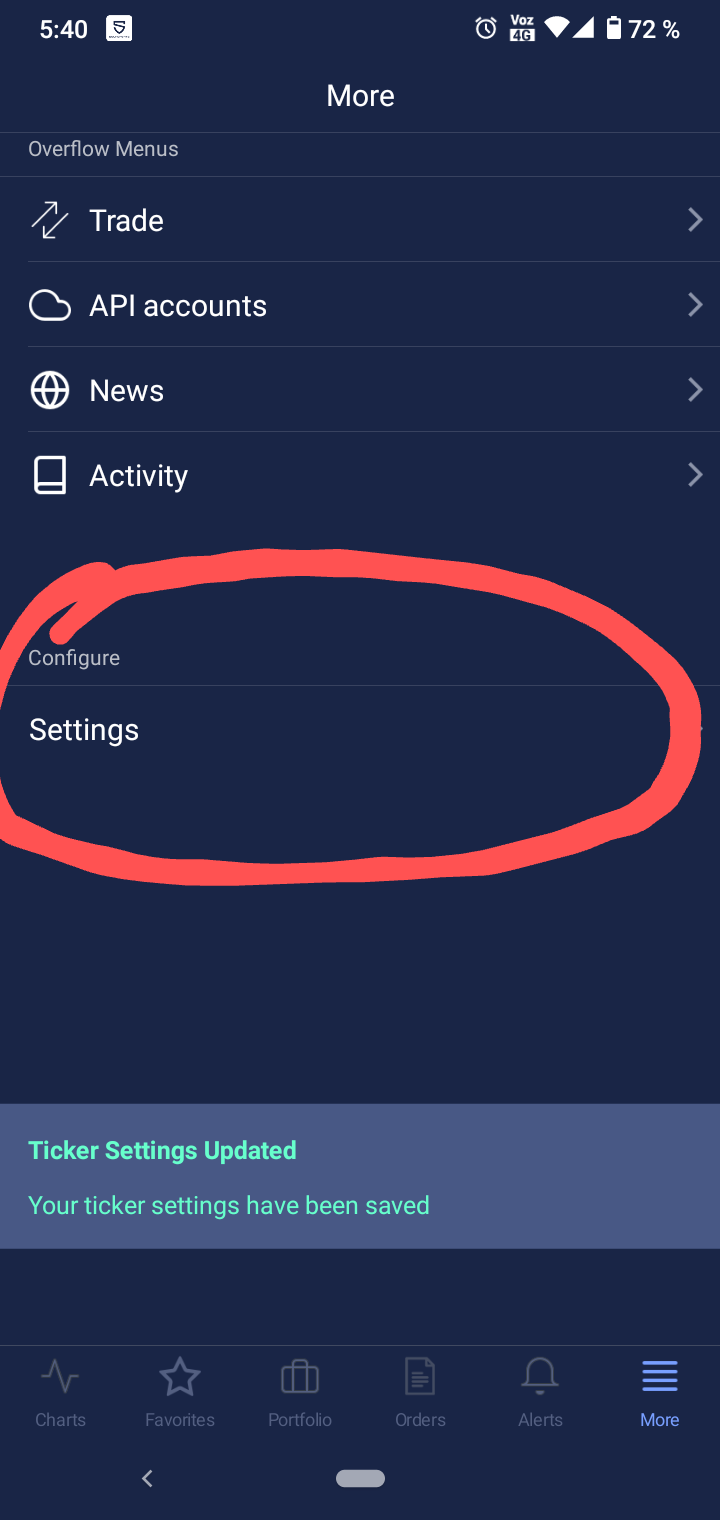
Task: Open the Activity row
Action: (360, 475)
